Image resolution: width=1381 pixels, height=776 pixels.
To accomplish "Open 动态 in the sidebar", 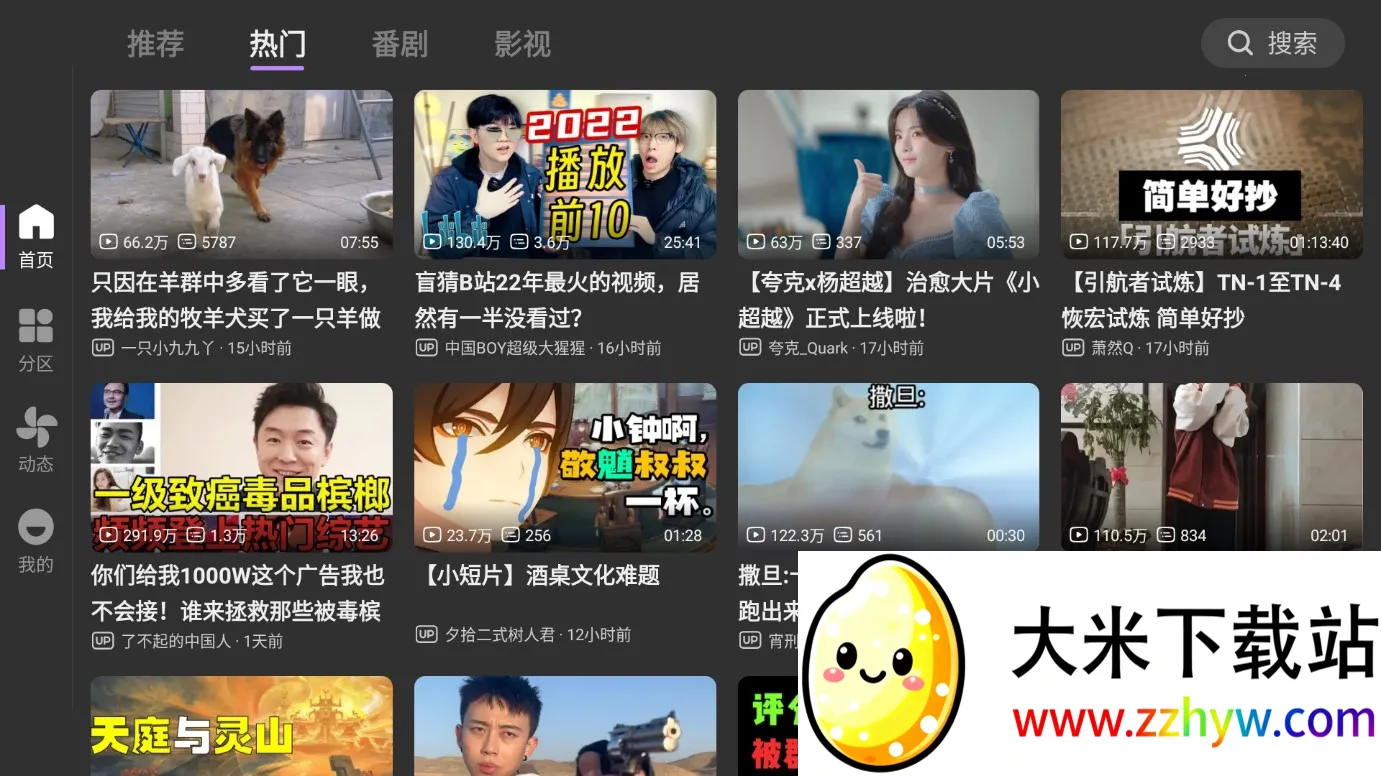I will (36, 440).
